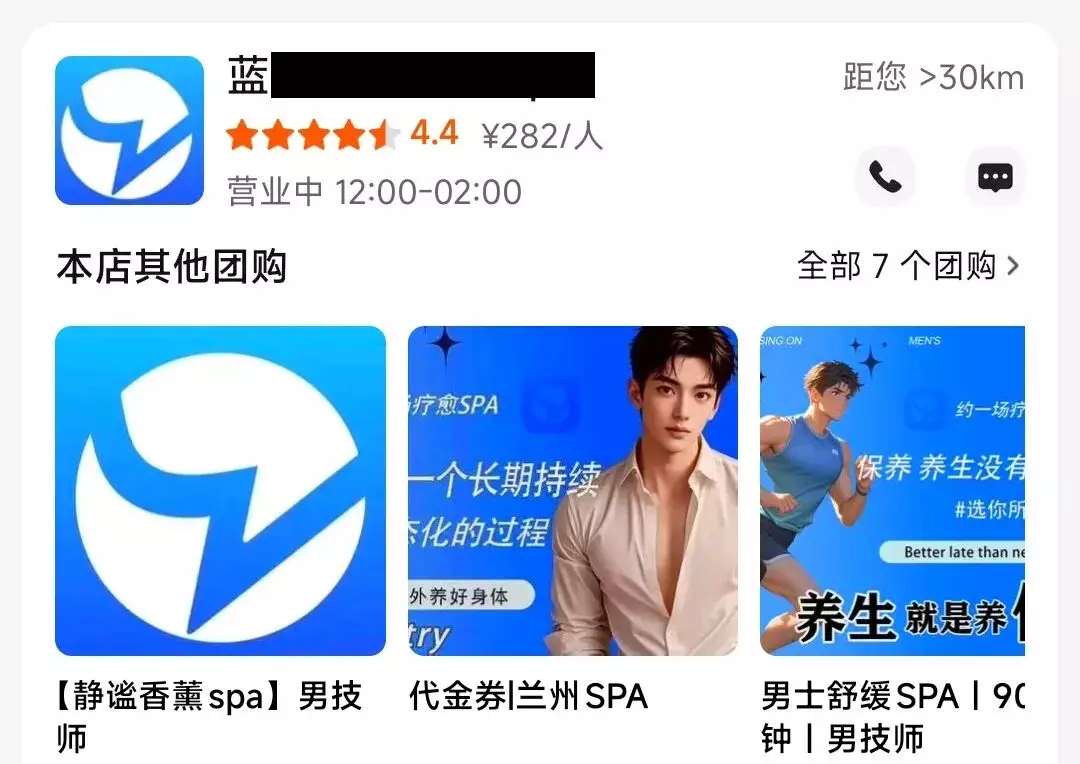
Task: Open the 男士舒缓SPA deal card
Action: (892, 491)
